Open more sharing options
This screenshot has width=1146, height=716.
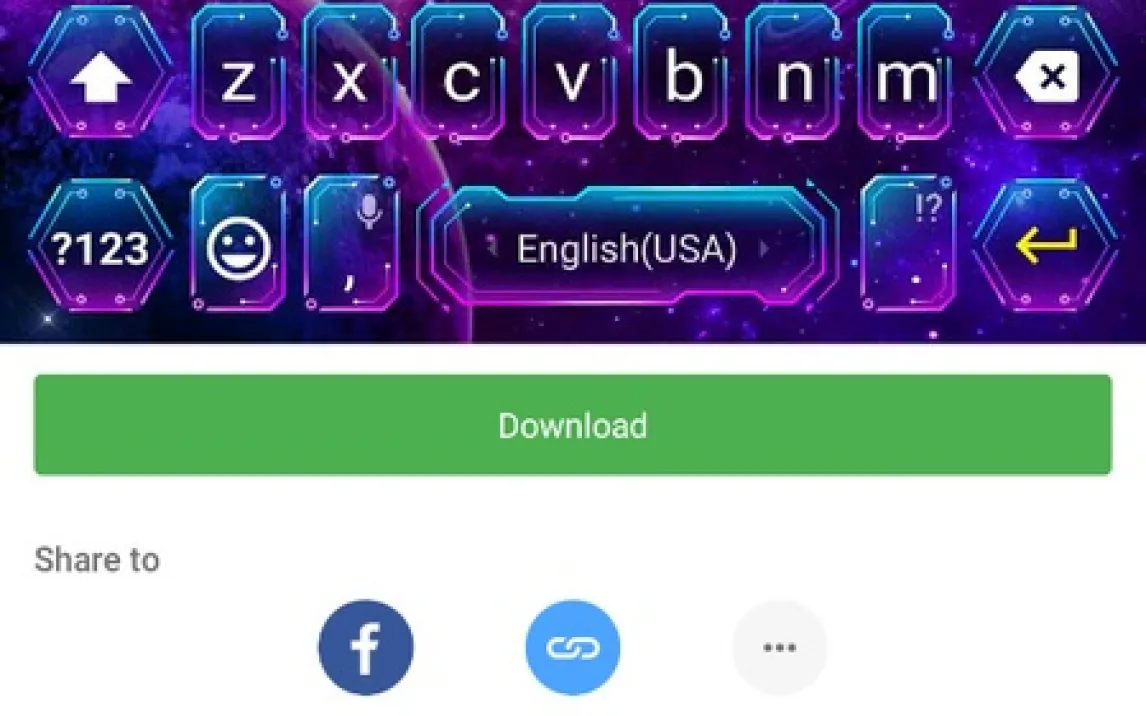click(779, 648)
